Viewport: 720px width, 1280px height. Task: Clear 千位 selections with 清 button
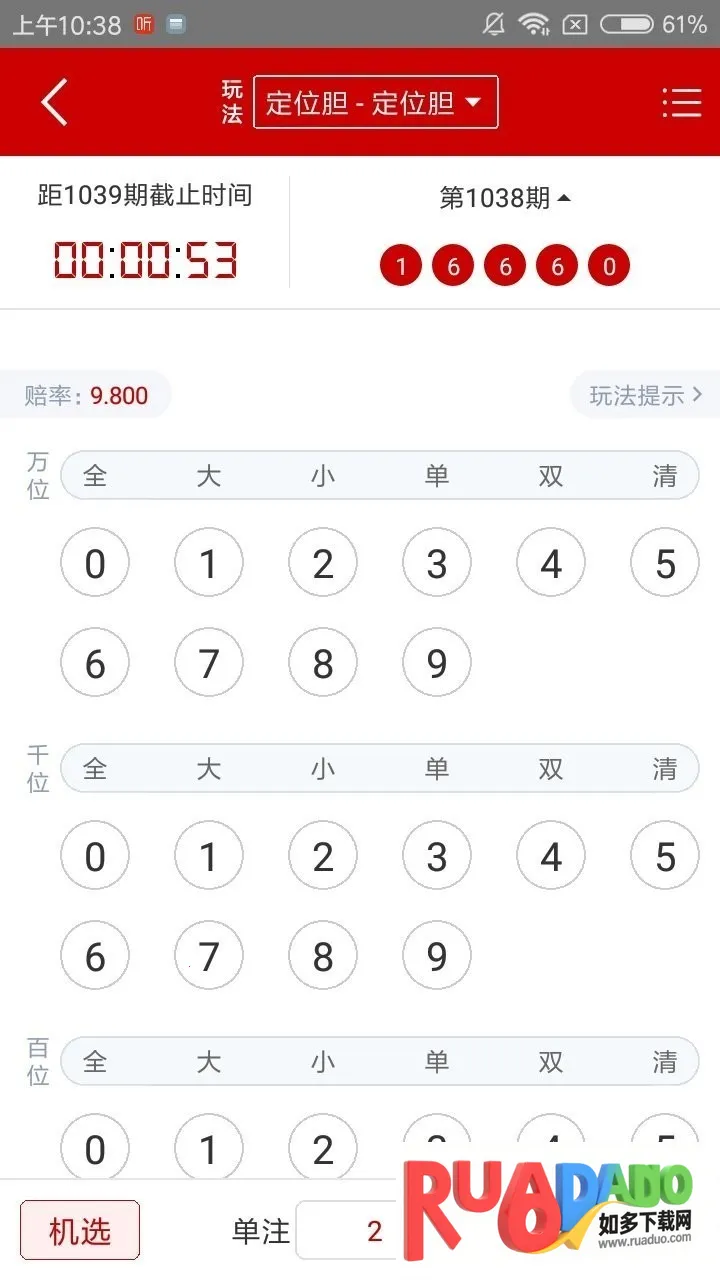(664, 769)
